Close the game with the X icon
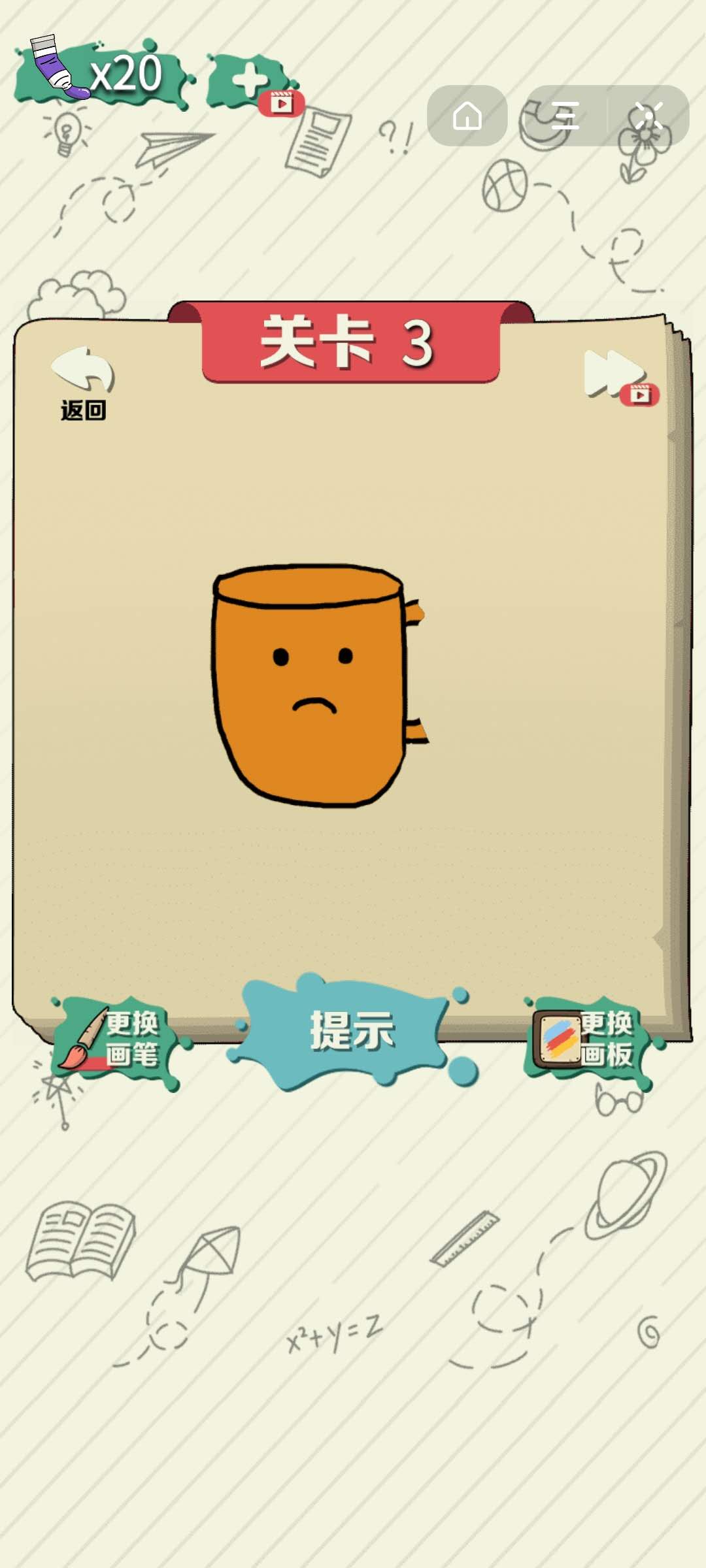Screen dimensions: 706x1568 coord(648,116)
